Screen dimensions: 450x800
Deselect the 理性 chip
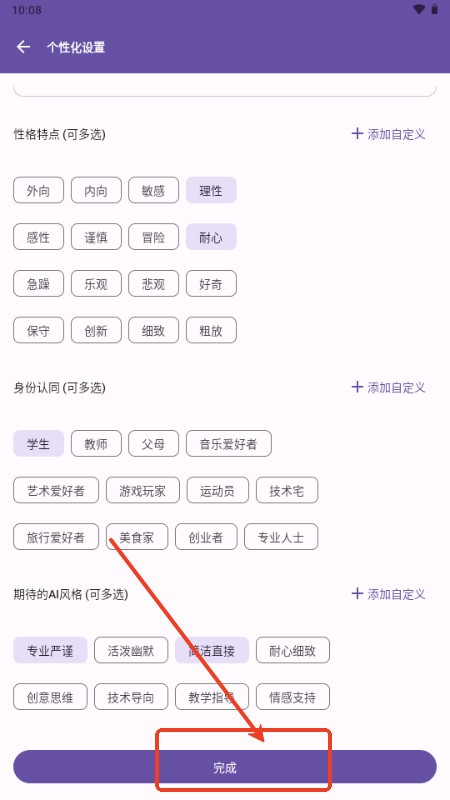[x=211, y=190]
